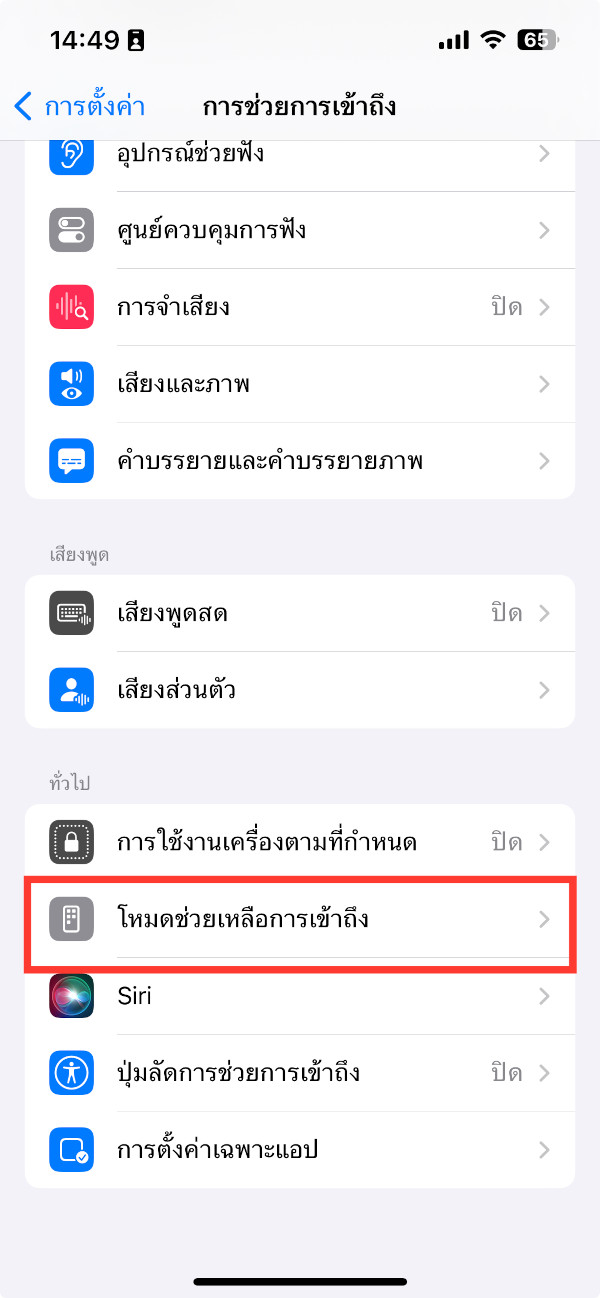The width and height of the screenshot is (600, 1298).
Task: Open เสียงพูดสด settings
Action: [x=300, y=613]
